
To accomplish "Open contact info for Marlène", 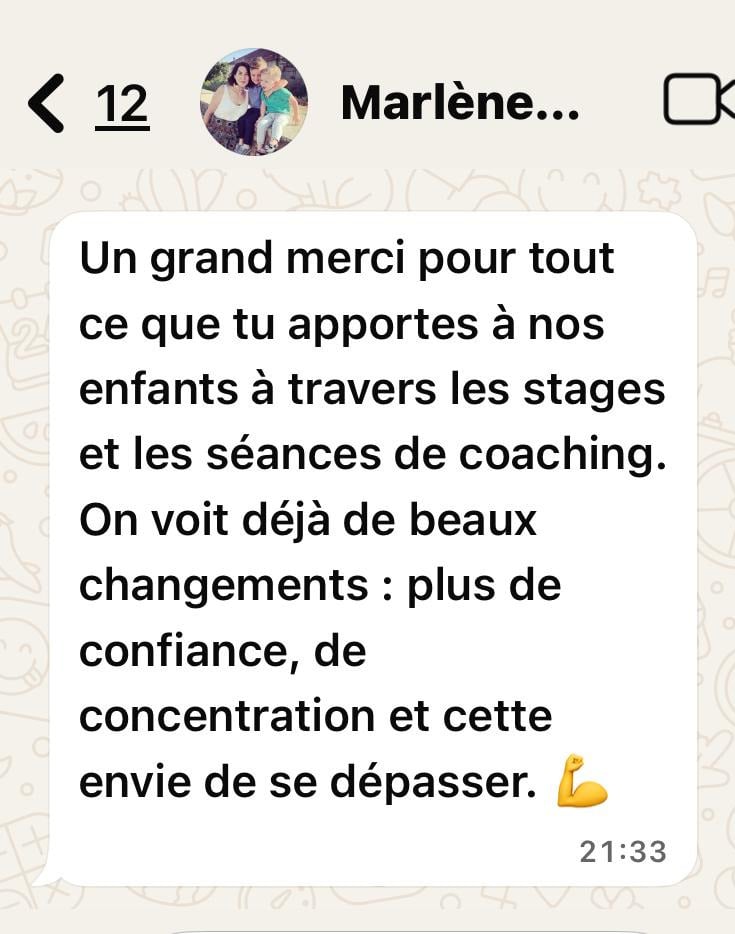I will coord(459,103).
